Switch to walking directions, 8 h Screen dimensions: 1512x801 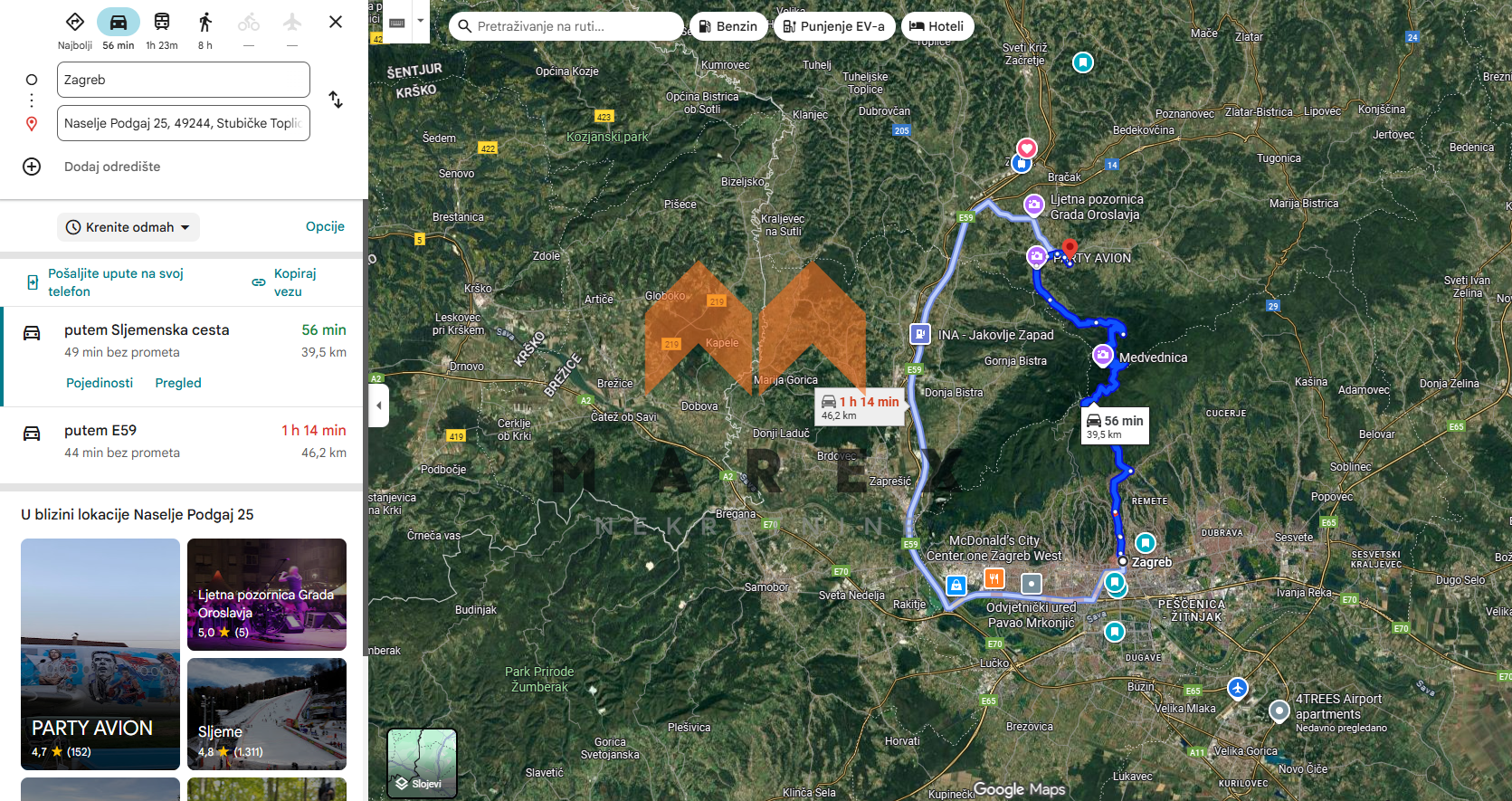click(205, 23)
